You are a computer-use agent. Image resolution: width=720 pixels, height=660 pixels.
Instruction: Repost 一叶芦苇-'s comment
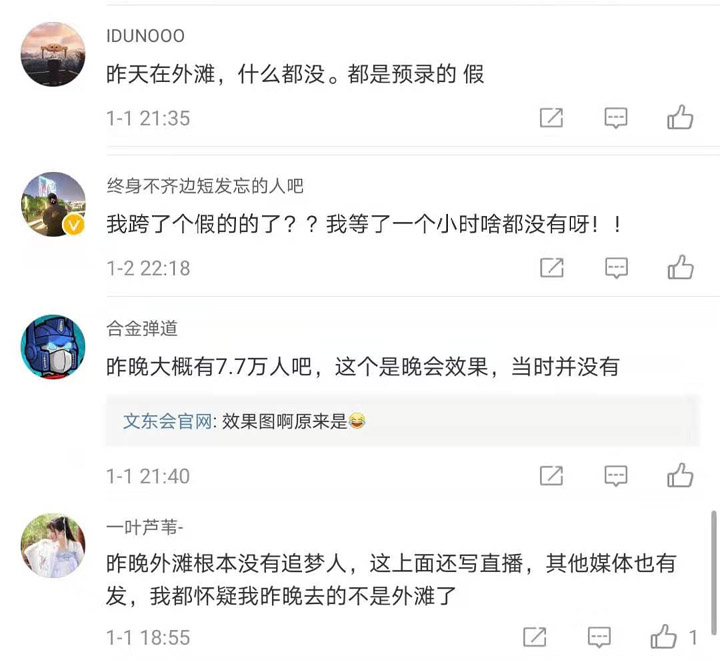click(x=535, y=637)
